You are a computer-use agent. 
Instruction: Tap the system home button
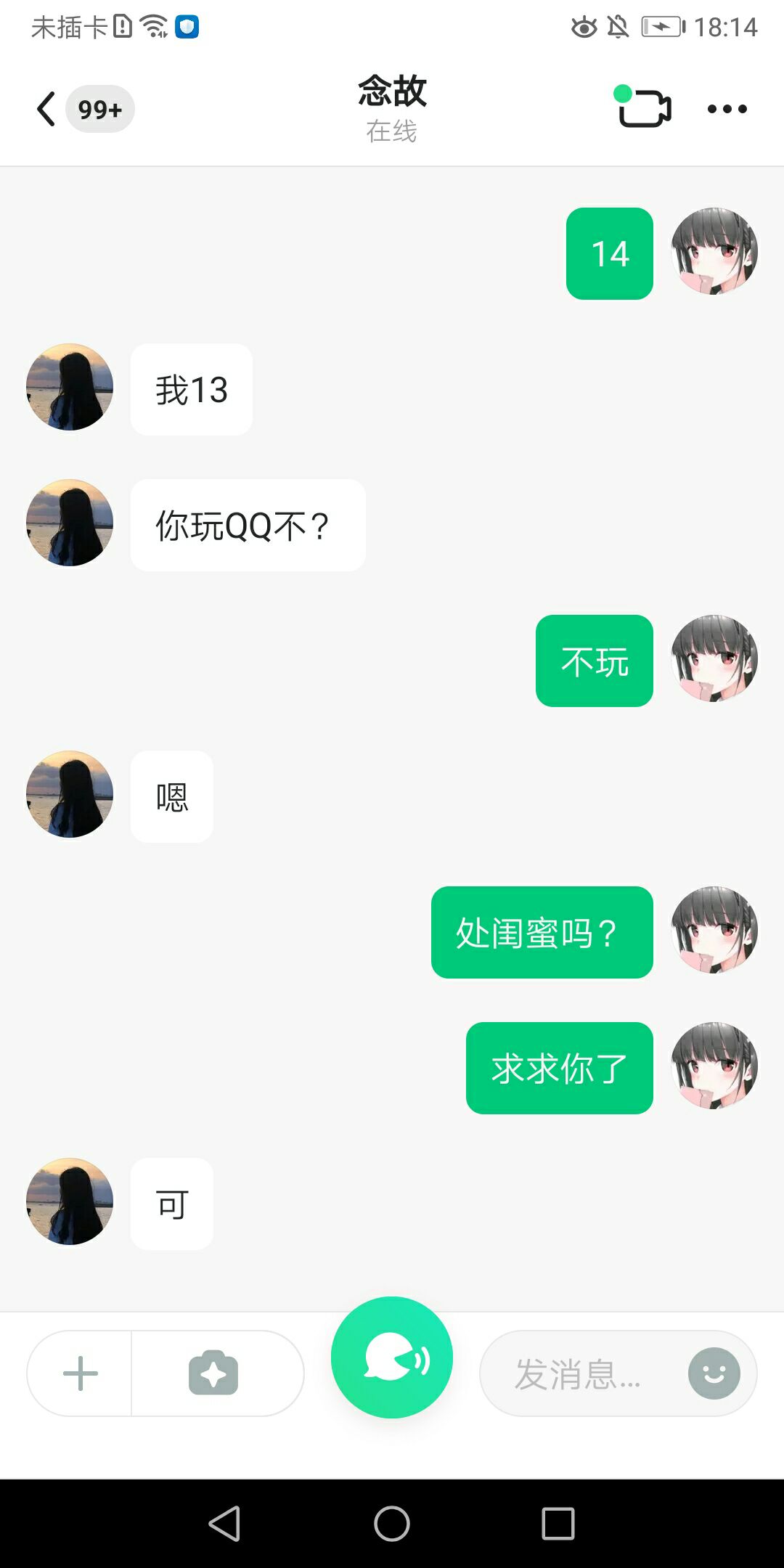click(x=392, y=1523)
